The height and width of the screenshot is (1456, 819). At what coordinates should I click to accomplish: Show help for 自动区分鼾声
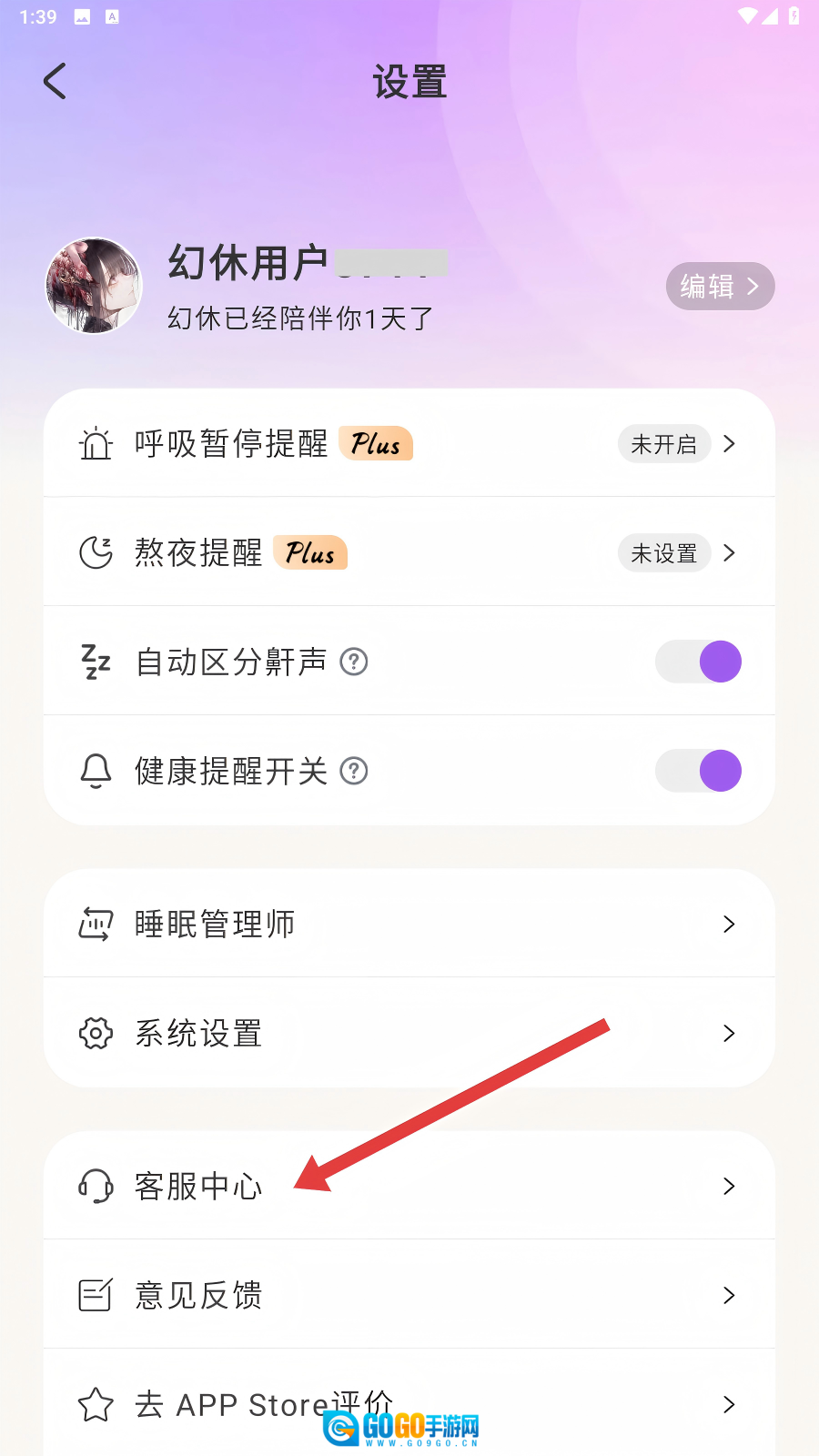click(354, 662)
